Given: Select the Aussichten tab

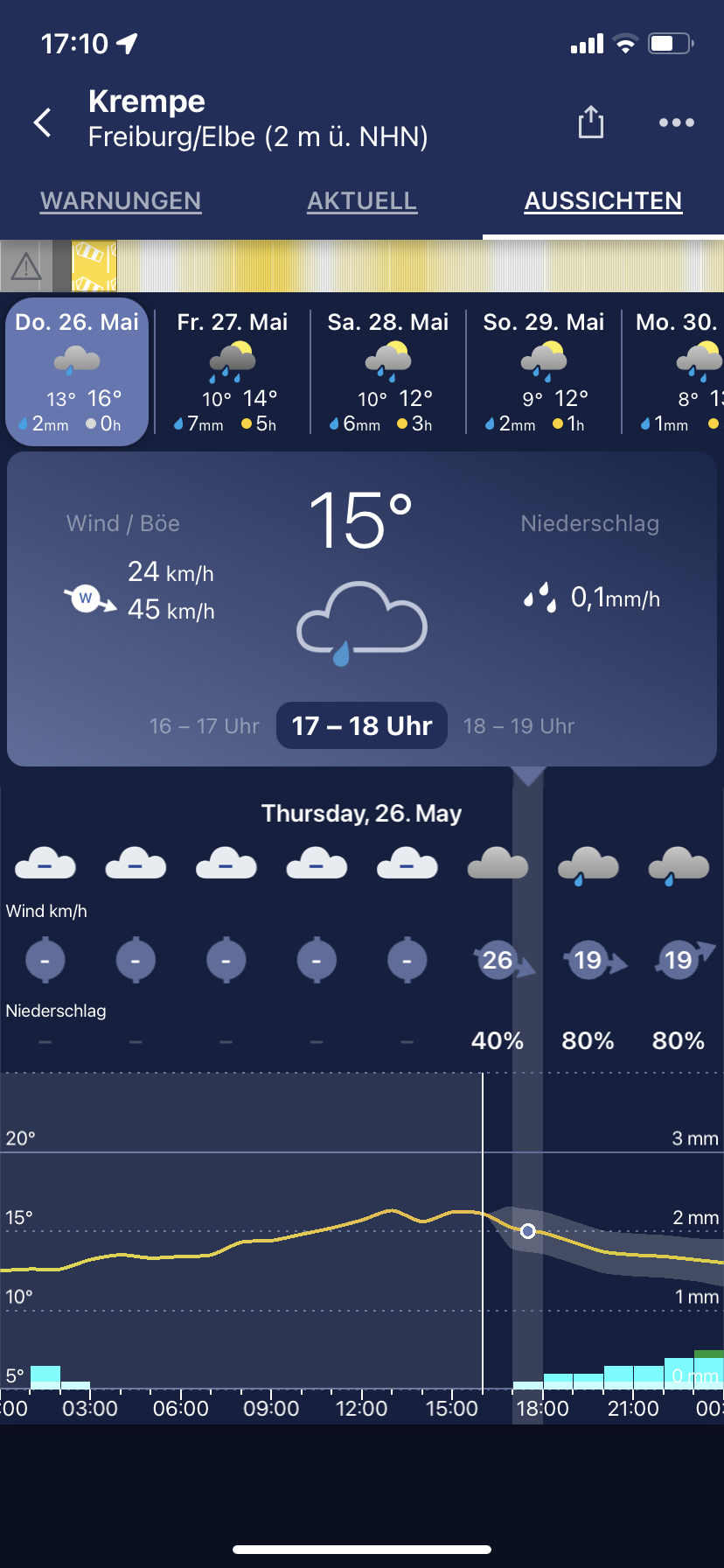Looking at the screenshot, I should click(602, 201).
